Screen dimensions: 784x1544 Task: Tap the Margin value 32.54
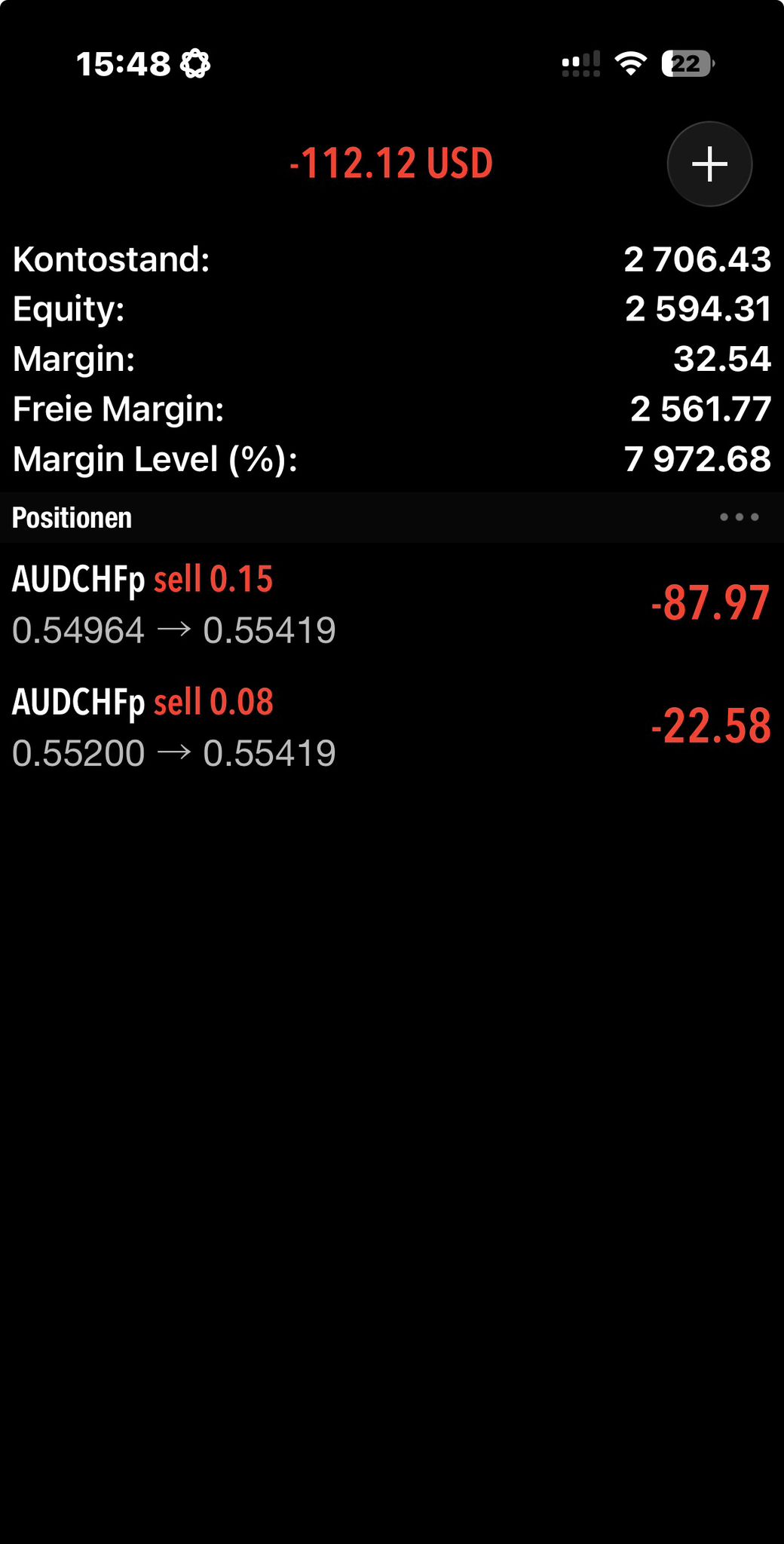722,359
